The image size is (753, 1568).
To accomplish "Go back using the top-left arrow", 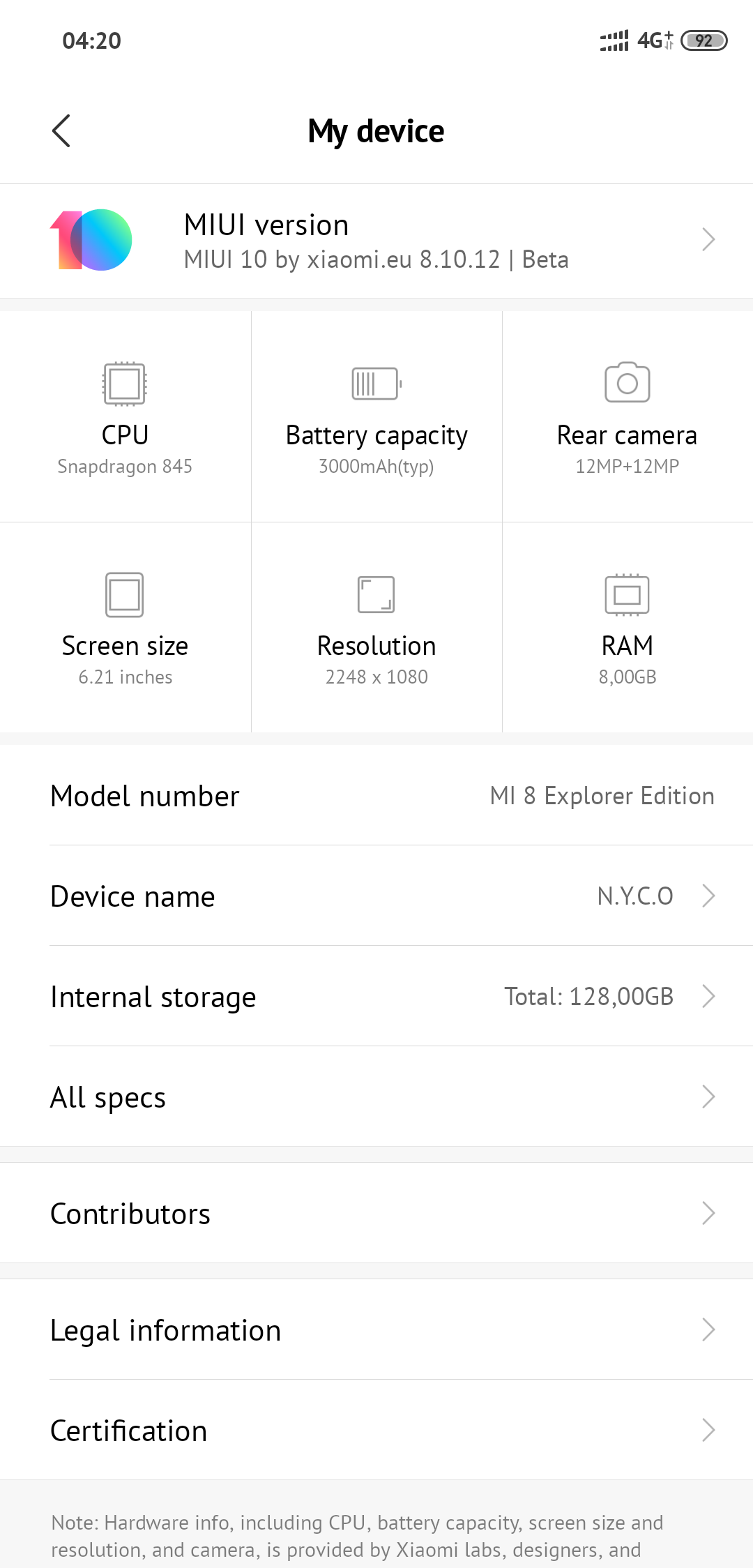I will 61,131.
